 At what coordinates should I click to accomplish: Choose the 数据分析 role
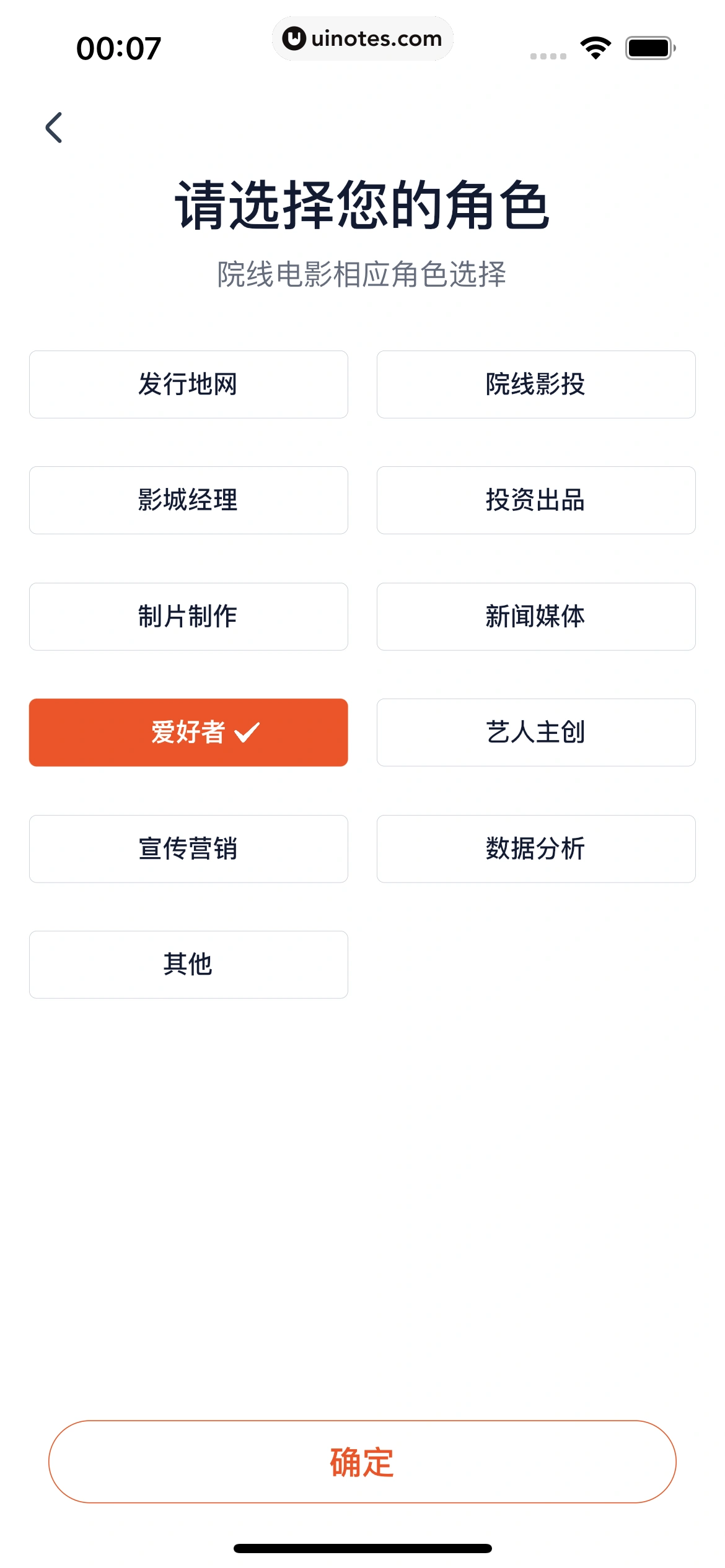click(535, 849)
